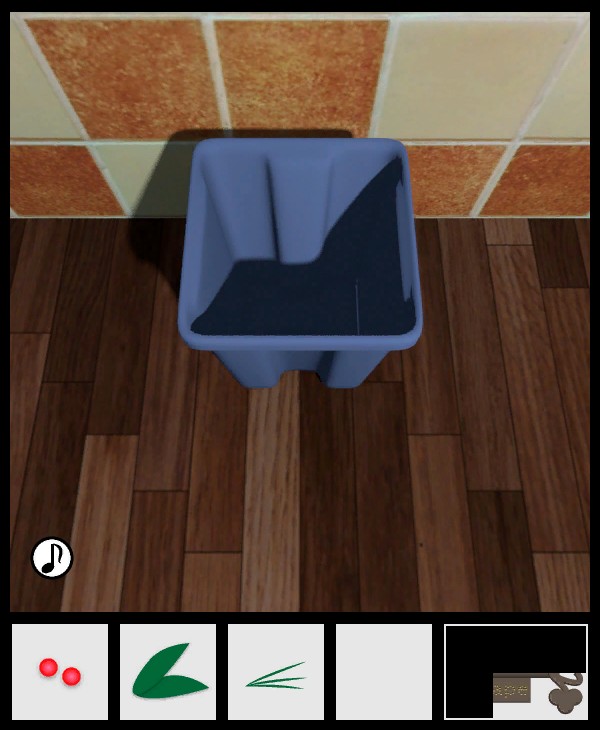
Task: Select the broad green leaf inventory item
Action: pos(168,672)
